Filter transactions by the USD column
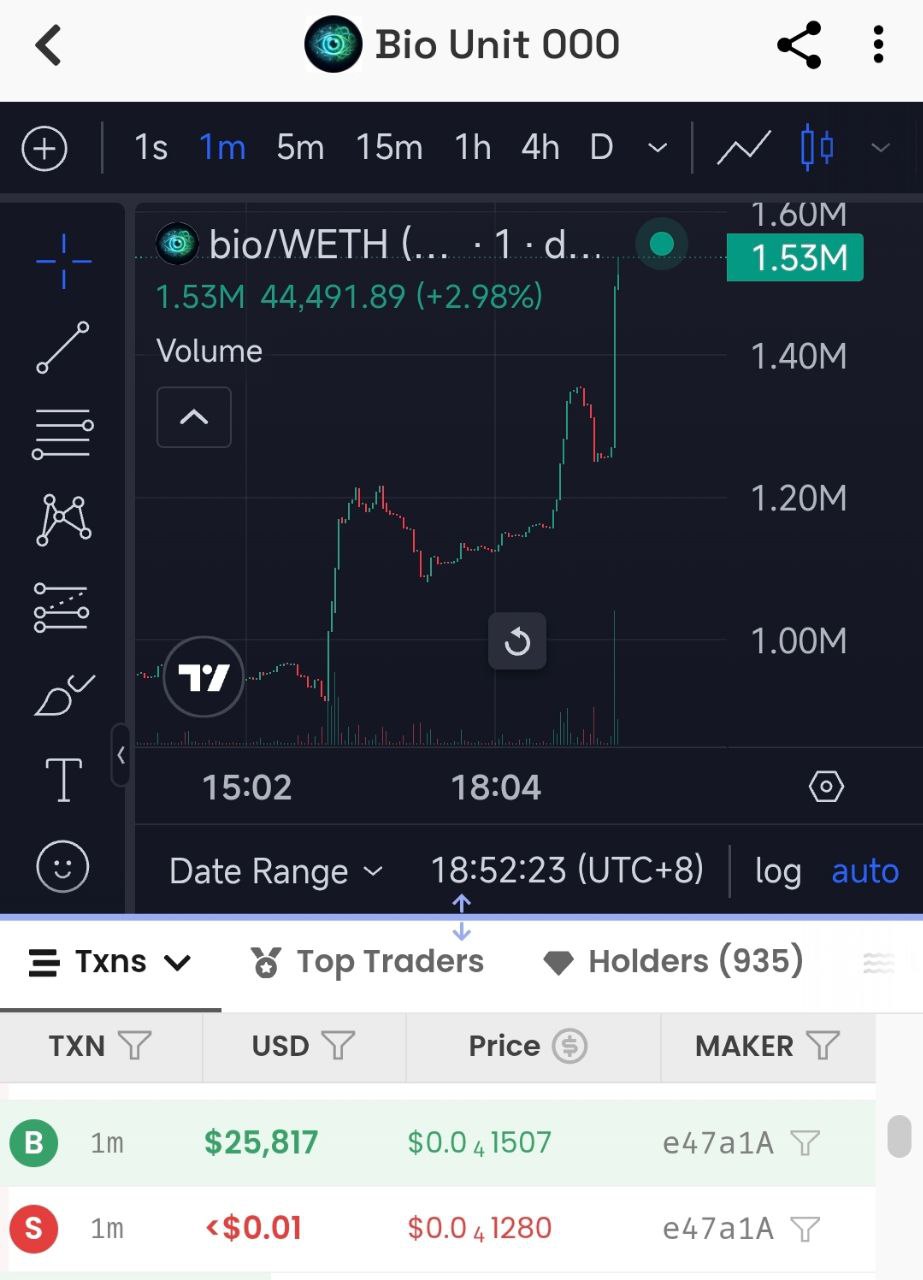 pyautogui.click(x=338, y=1046)
